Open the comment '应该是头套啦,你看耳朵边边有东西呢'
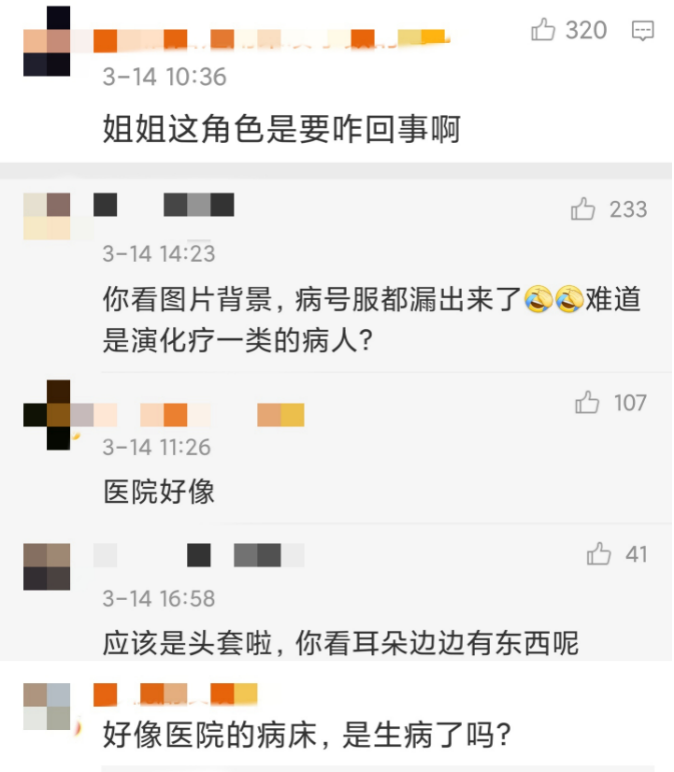This screenshot has width=674, height=772. click(340, 643)
